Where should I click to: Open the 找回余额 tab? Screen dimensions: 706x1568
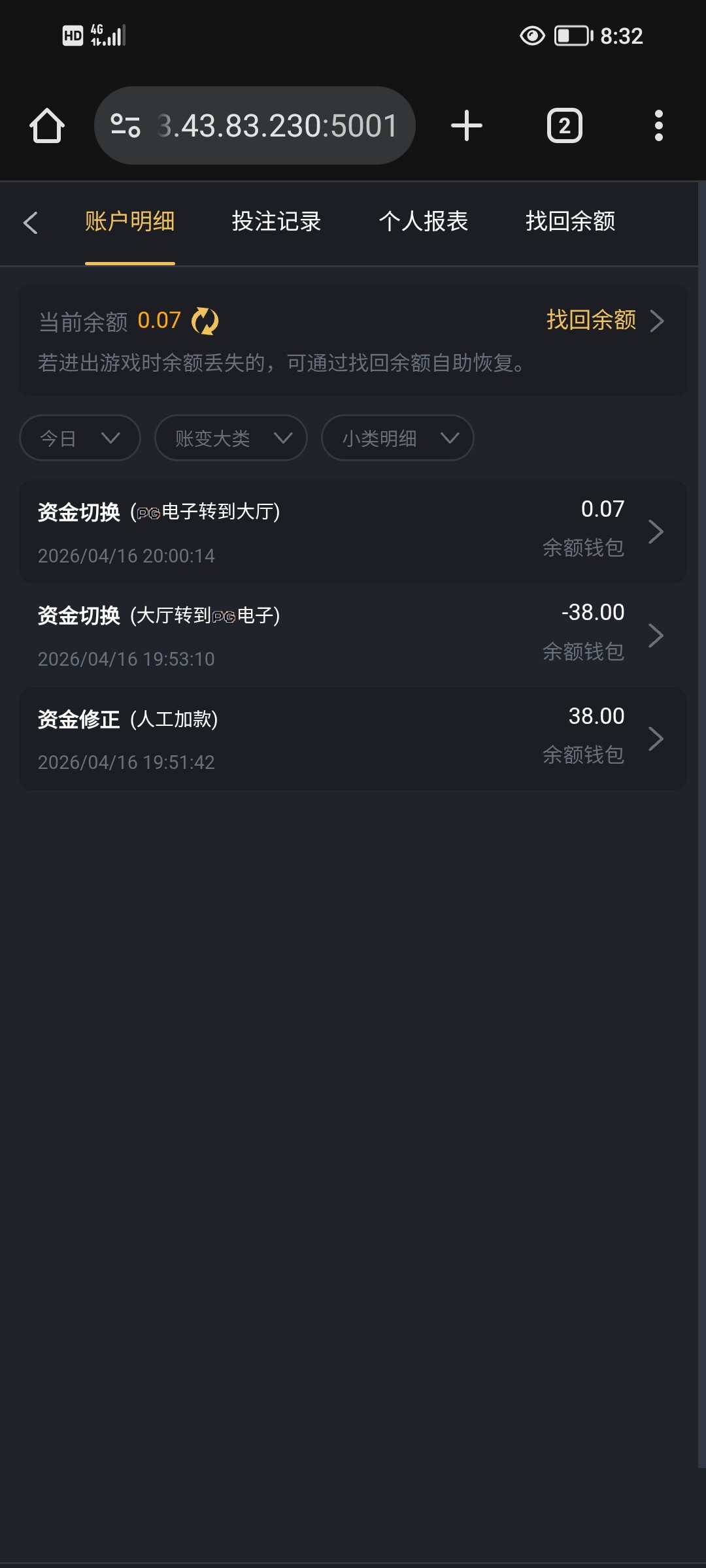pyautogui.click(x=570, y=221)
